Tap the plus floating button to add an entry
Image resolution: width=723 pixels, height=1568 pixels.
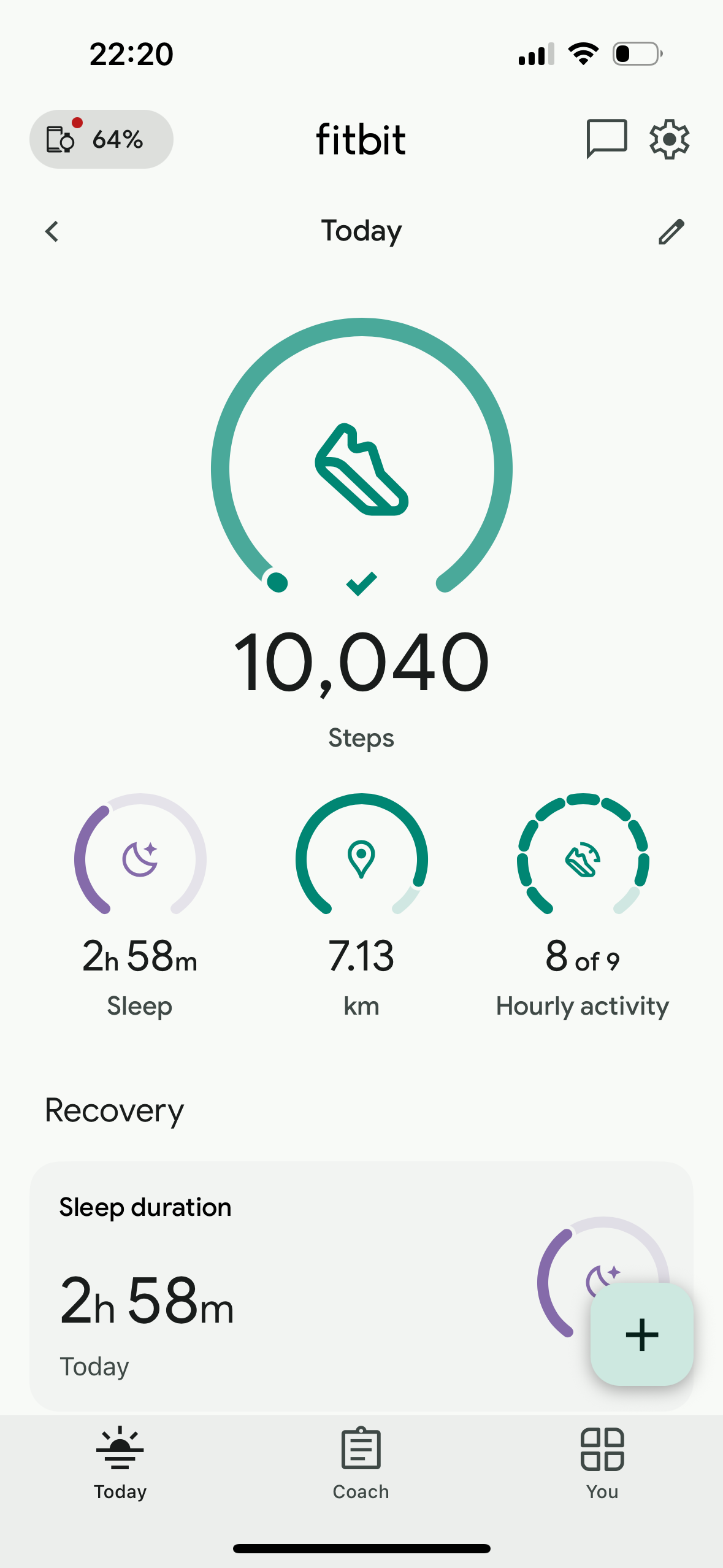[x=642, y=1334]
